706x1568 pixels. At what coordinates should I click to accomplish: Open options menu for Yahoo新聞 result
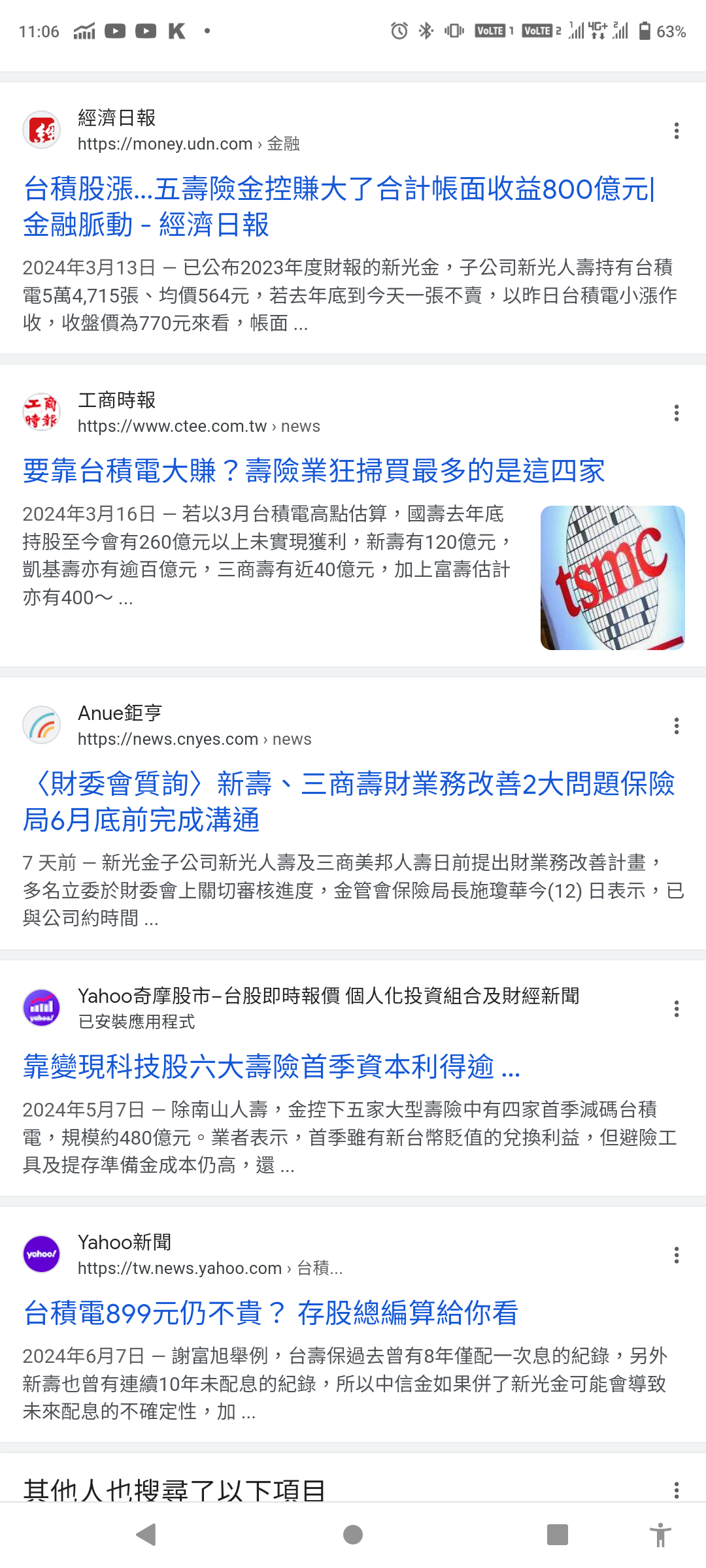point(676,1256)
